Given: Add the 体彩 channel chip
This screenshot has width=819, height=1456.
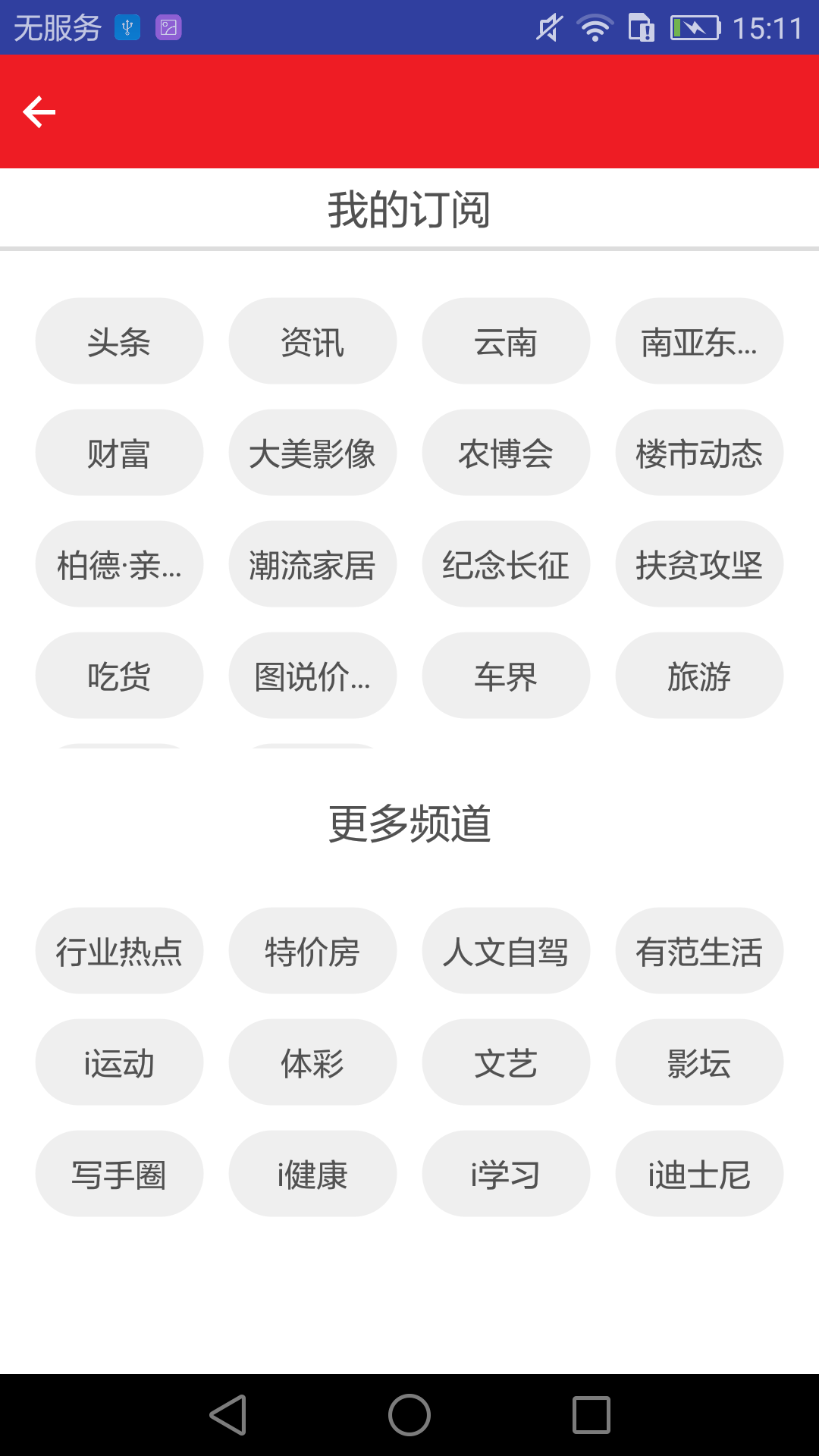Looking at the screenshot, I should pyautogui.click(x=312, y=1062).
